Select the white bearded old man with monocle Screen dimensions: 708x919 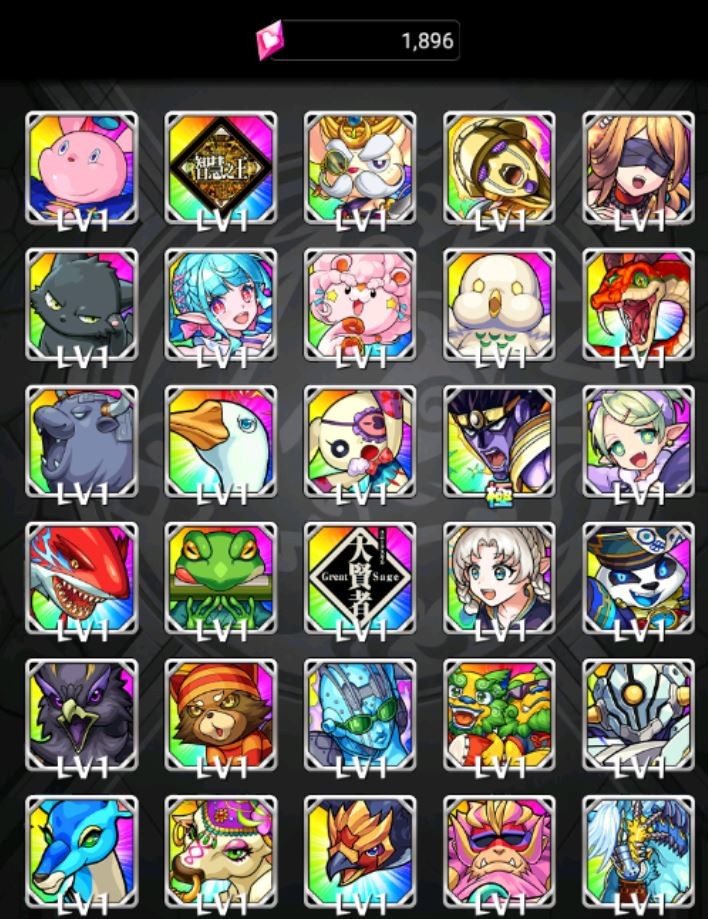pos(360,167)
